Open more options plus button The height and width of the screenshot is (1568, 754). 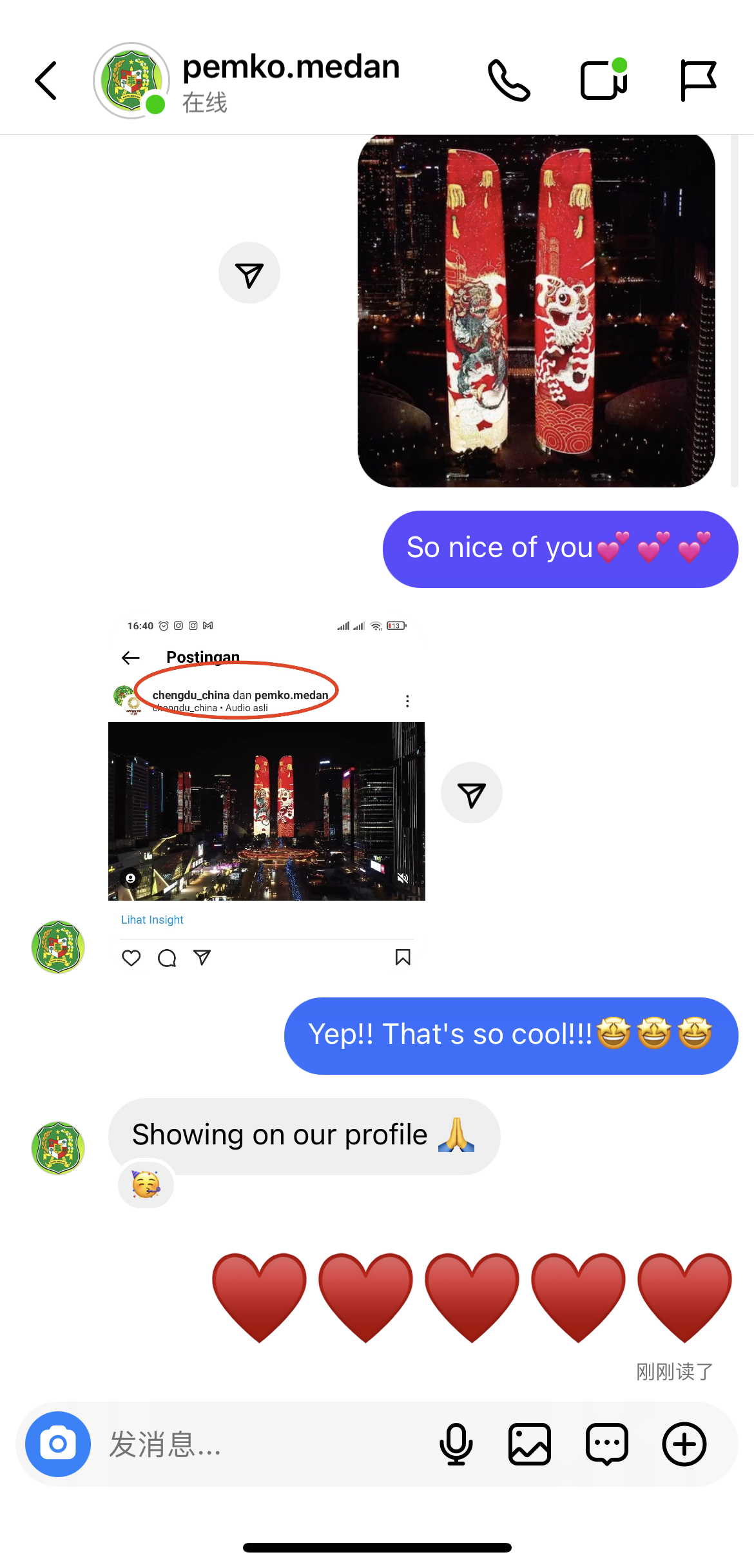[x=684, y=1444]
